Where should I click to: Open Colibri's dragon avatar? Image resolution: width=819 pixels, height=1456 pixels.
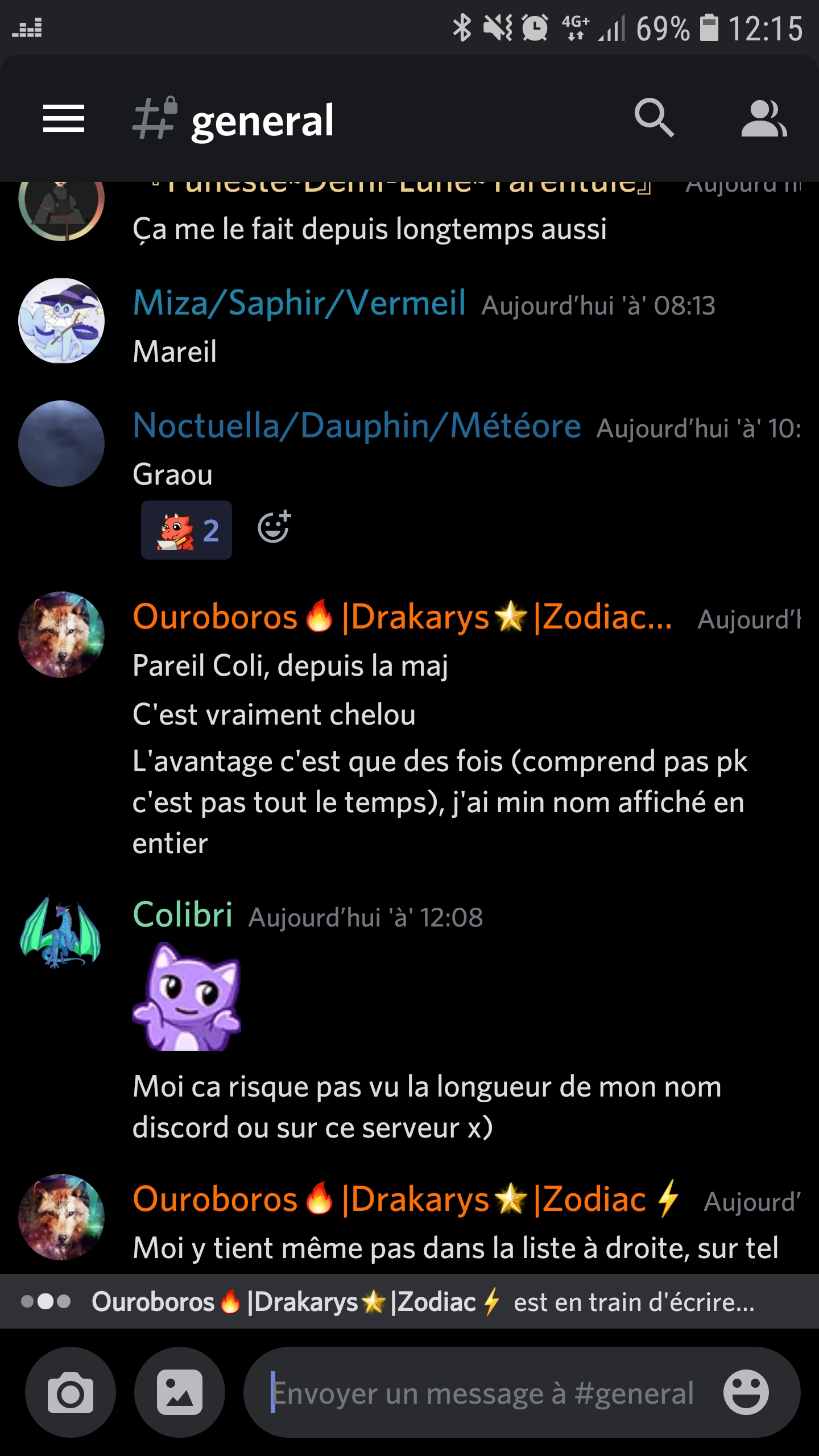pyautogui.click(x=61, y=933)
